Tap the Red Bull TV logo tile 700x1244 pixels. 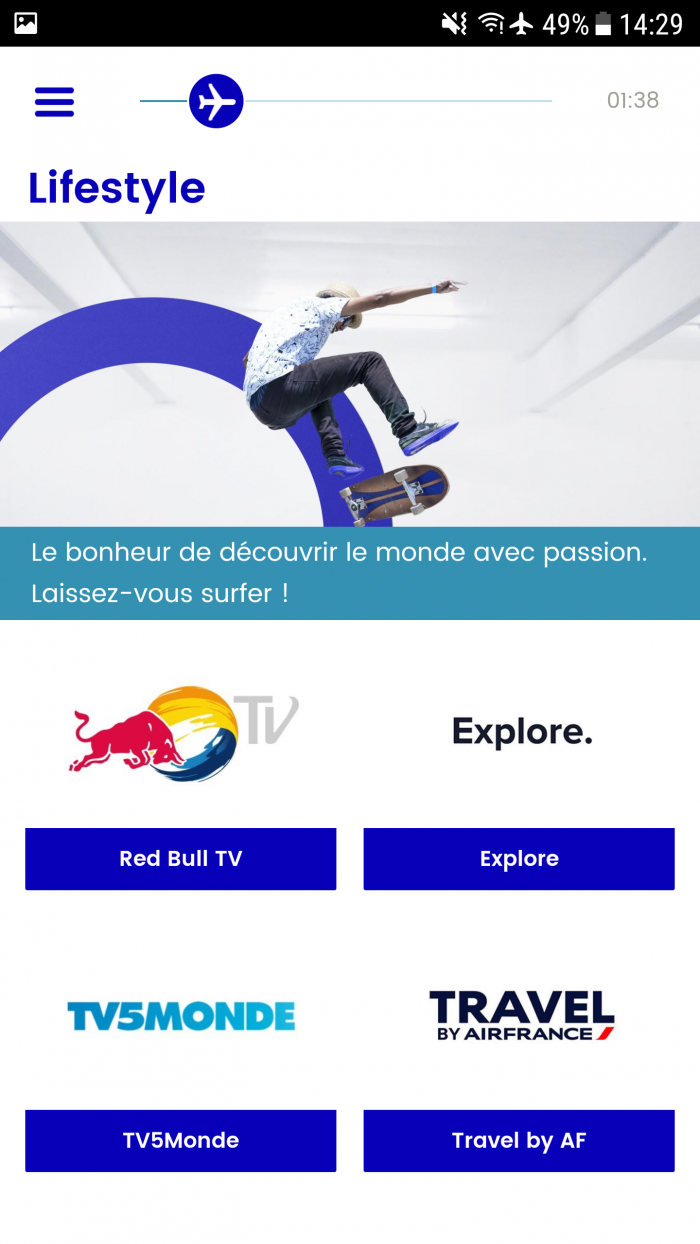click(182, 733)
